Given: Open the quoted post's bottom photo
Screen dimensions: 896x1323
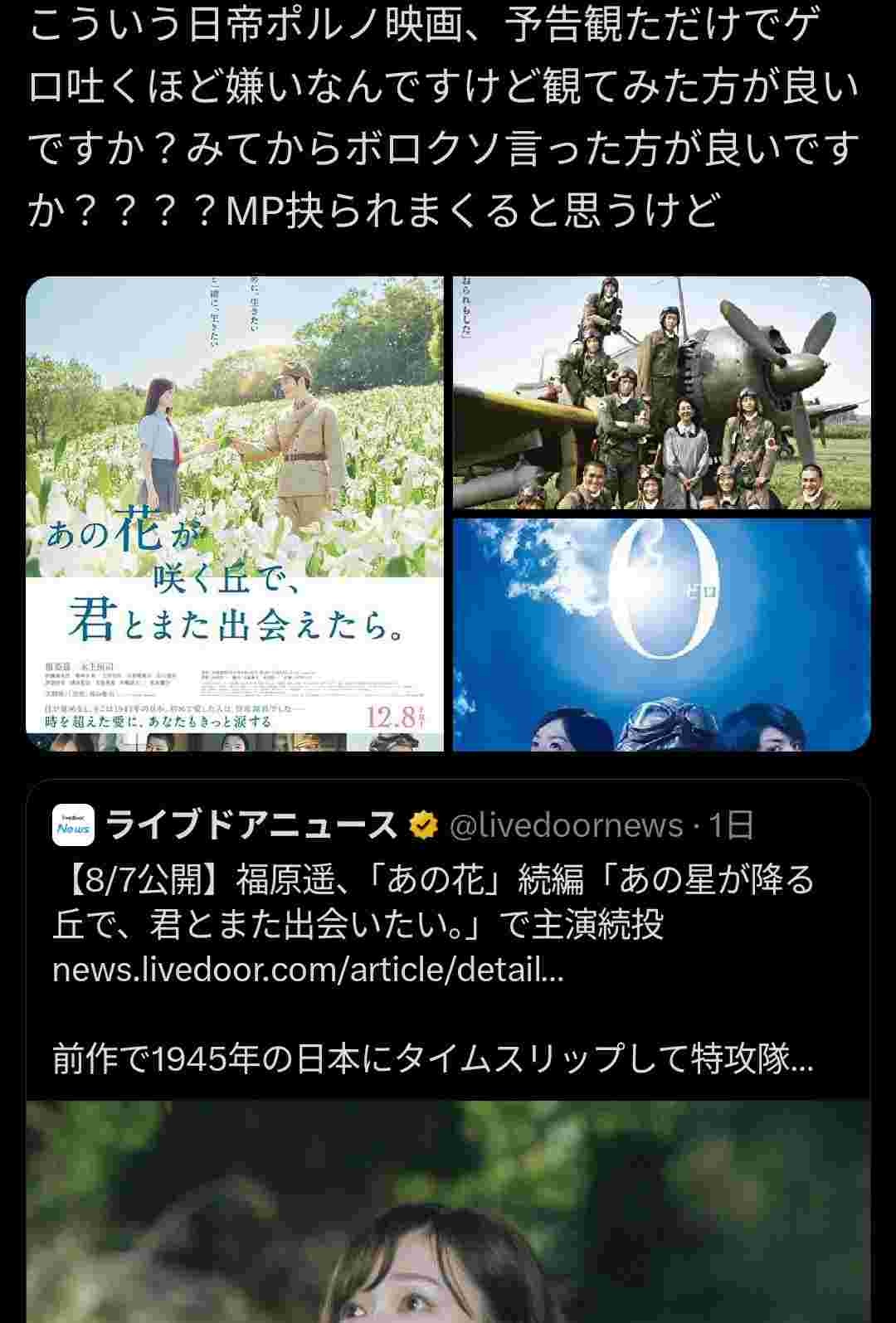Looking at the screenshot, I should coord(448,1211).
